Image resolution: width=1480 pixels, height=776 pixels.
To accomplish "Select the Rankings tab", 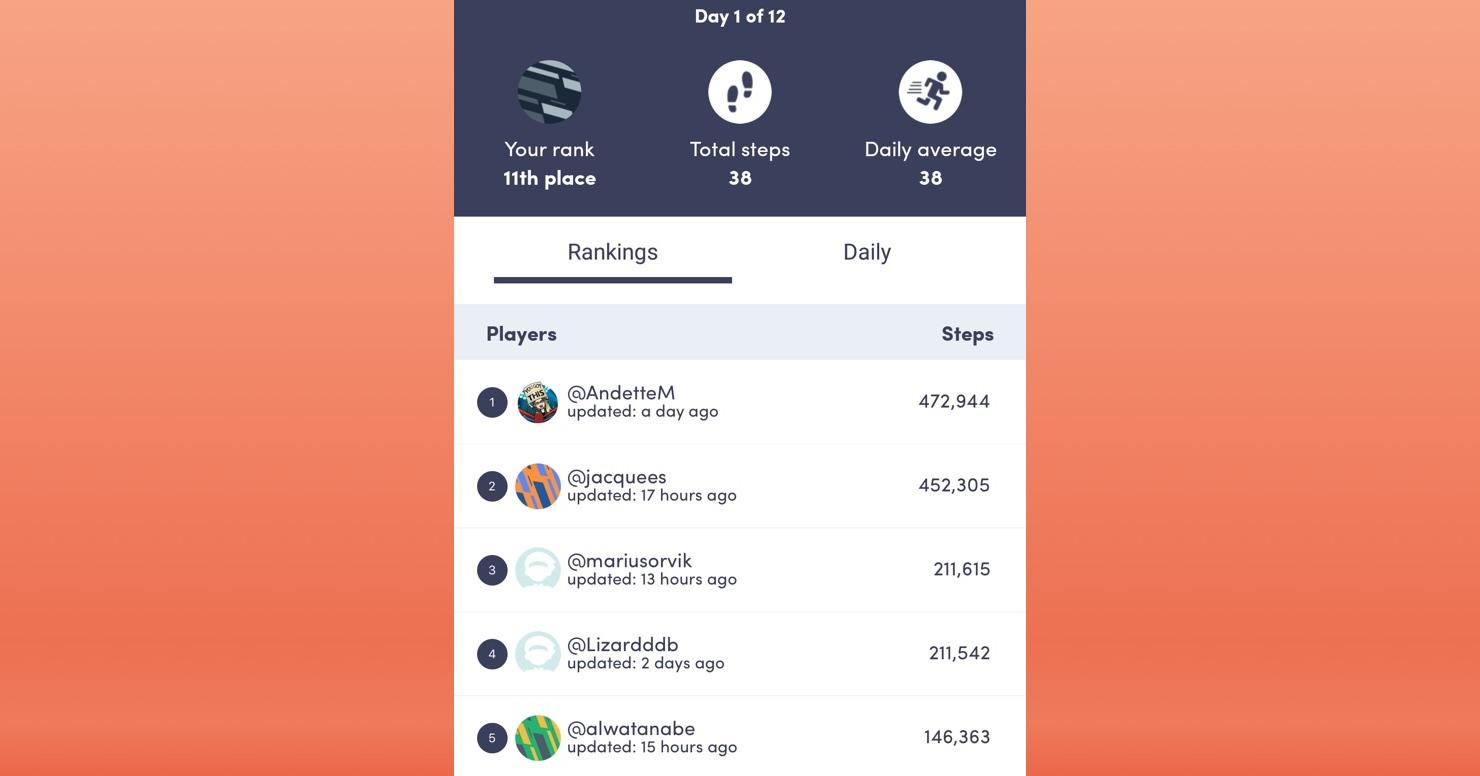I will point(612,253).
